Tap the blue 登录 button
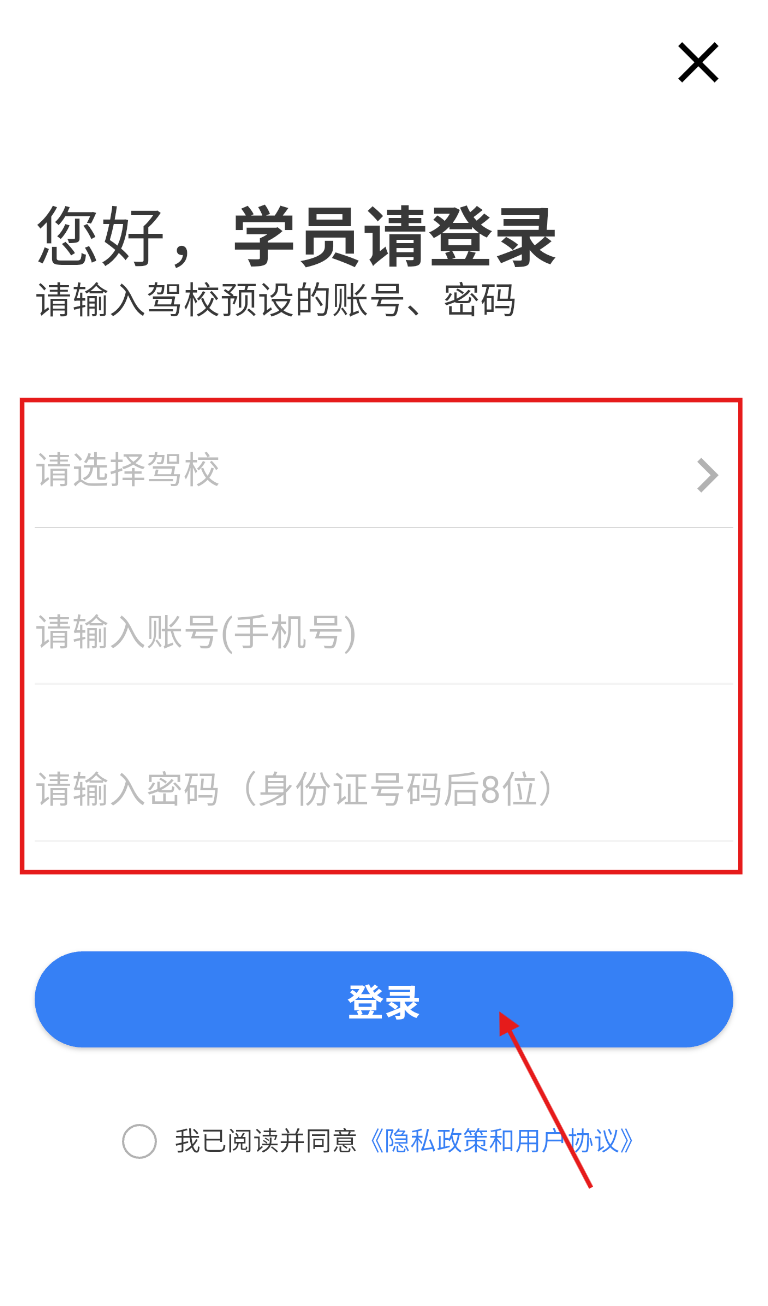Viewport: 768px width, 1306px height. point(384,999)
